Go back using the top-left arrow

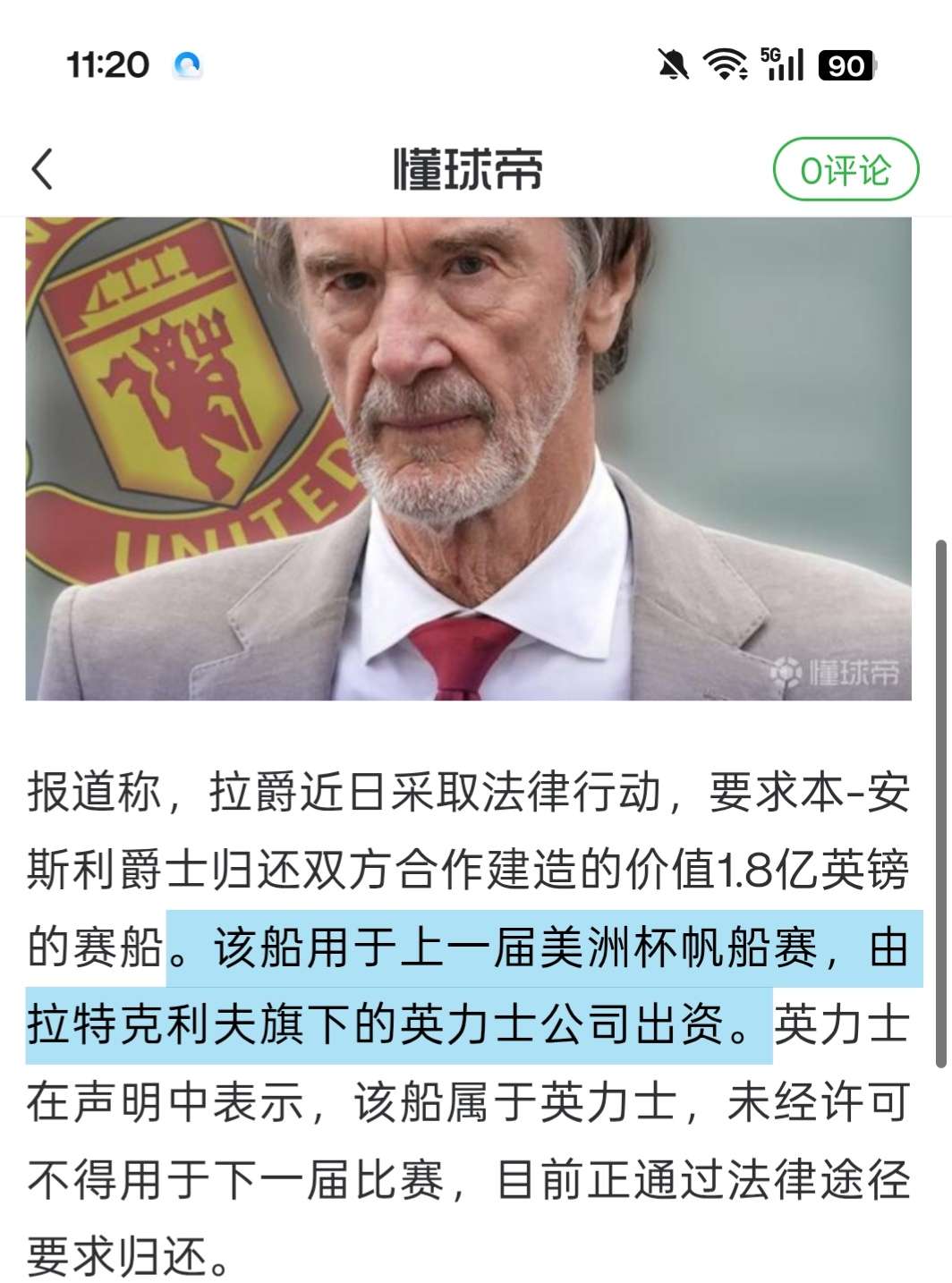pos(43,169)
